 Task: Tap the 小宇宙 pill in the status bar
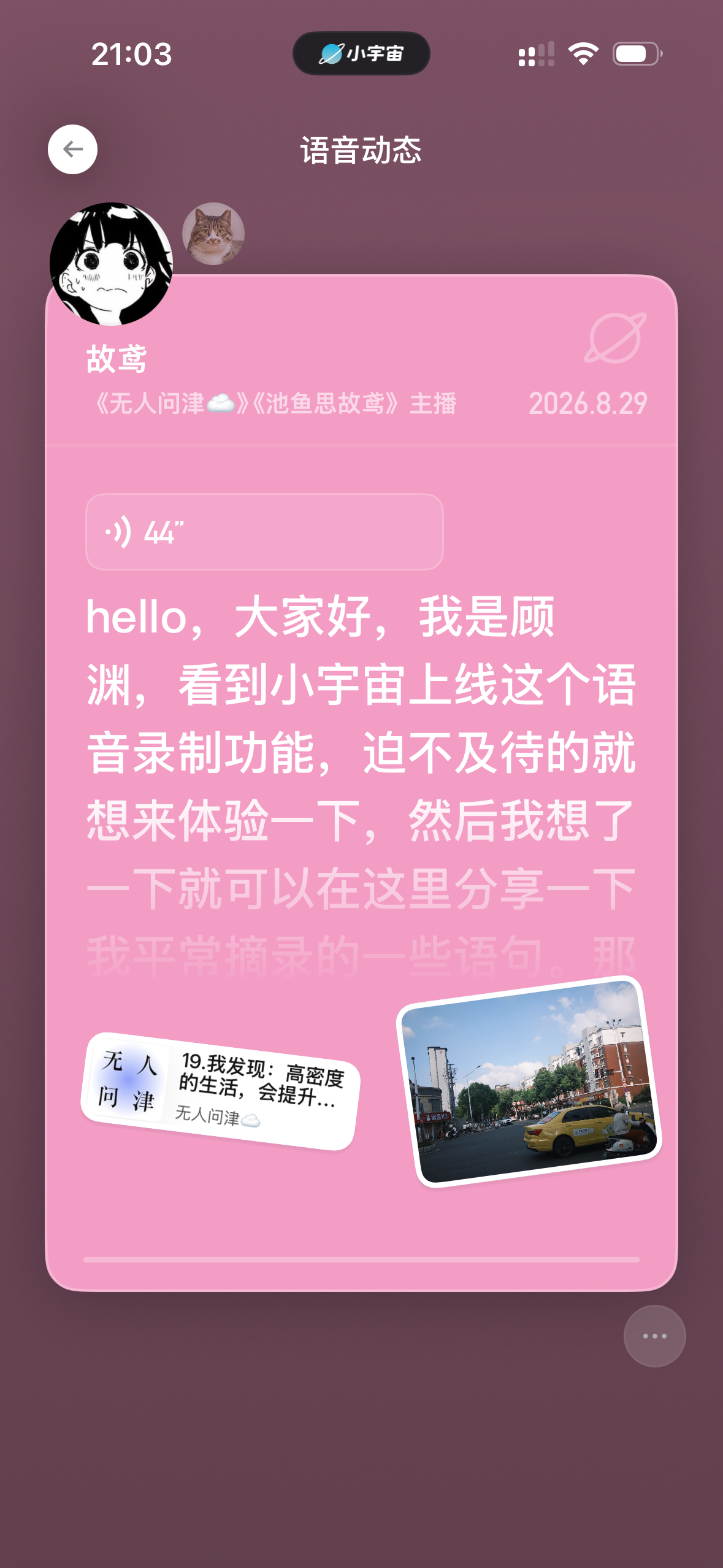pyautogui.click(x=361, y=53)
